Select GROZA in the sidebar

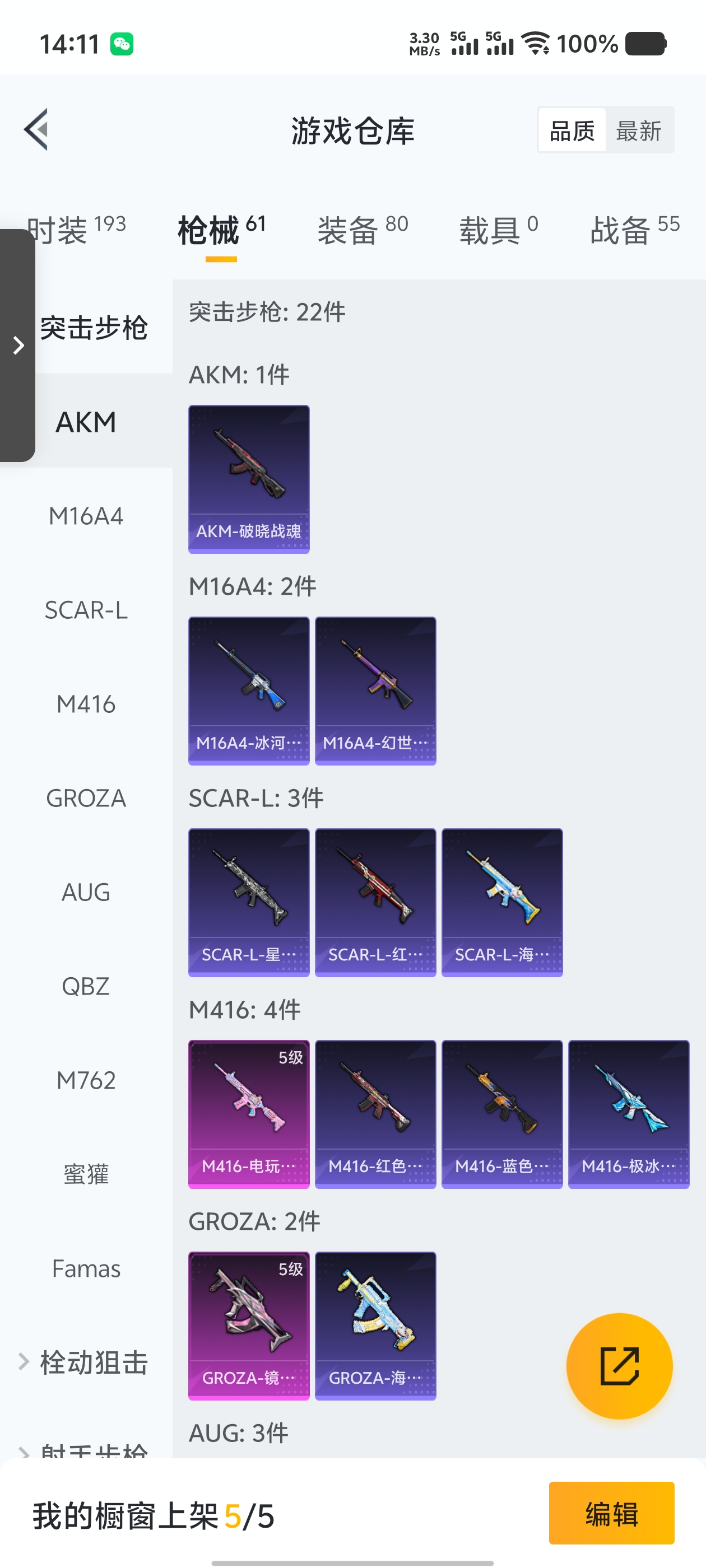[86, 798]
